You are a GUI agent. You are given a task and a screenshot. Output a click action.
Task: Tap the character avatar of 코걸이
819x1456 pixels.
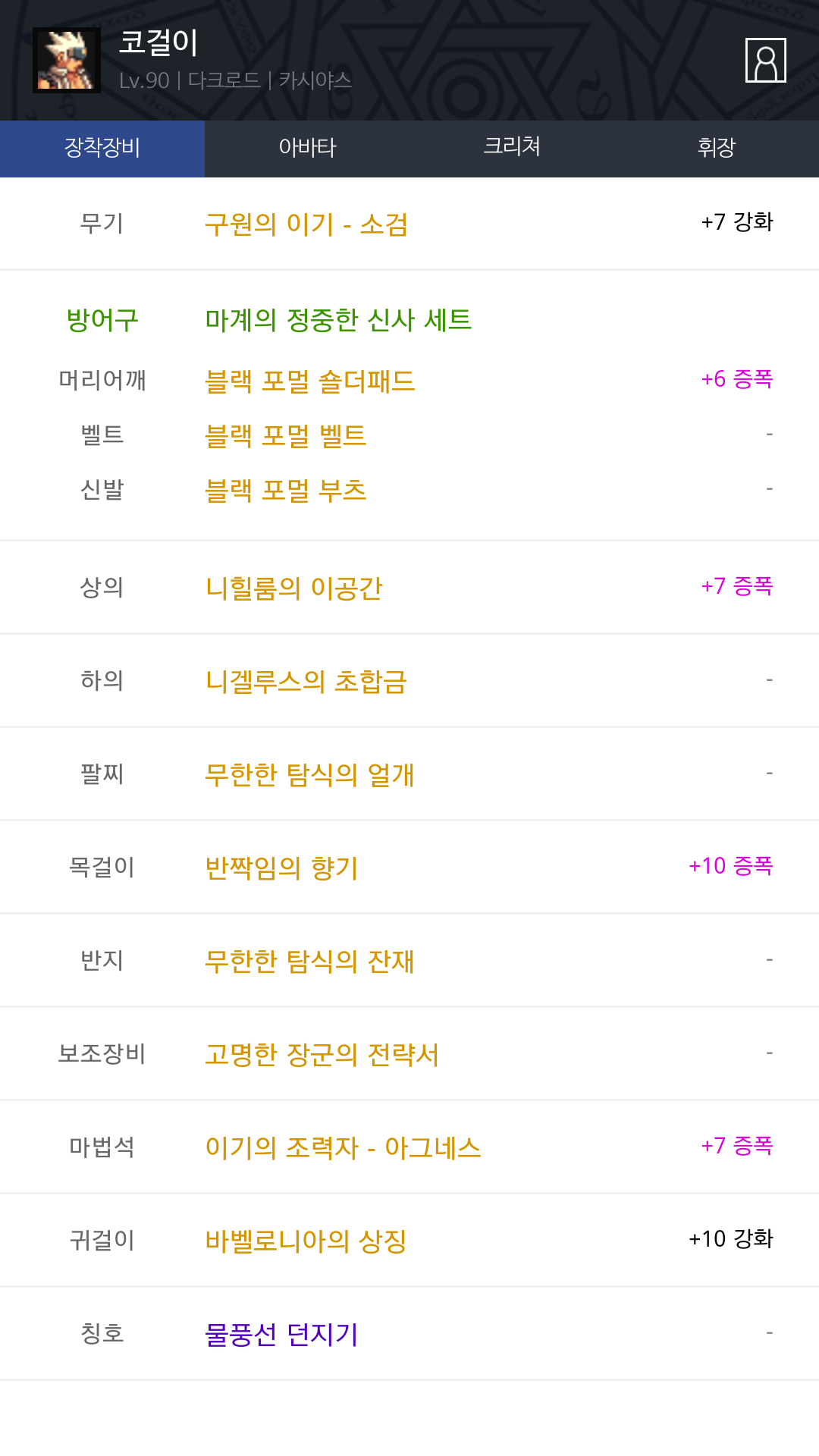pyautogui.click(x=67, y=61)
